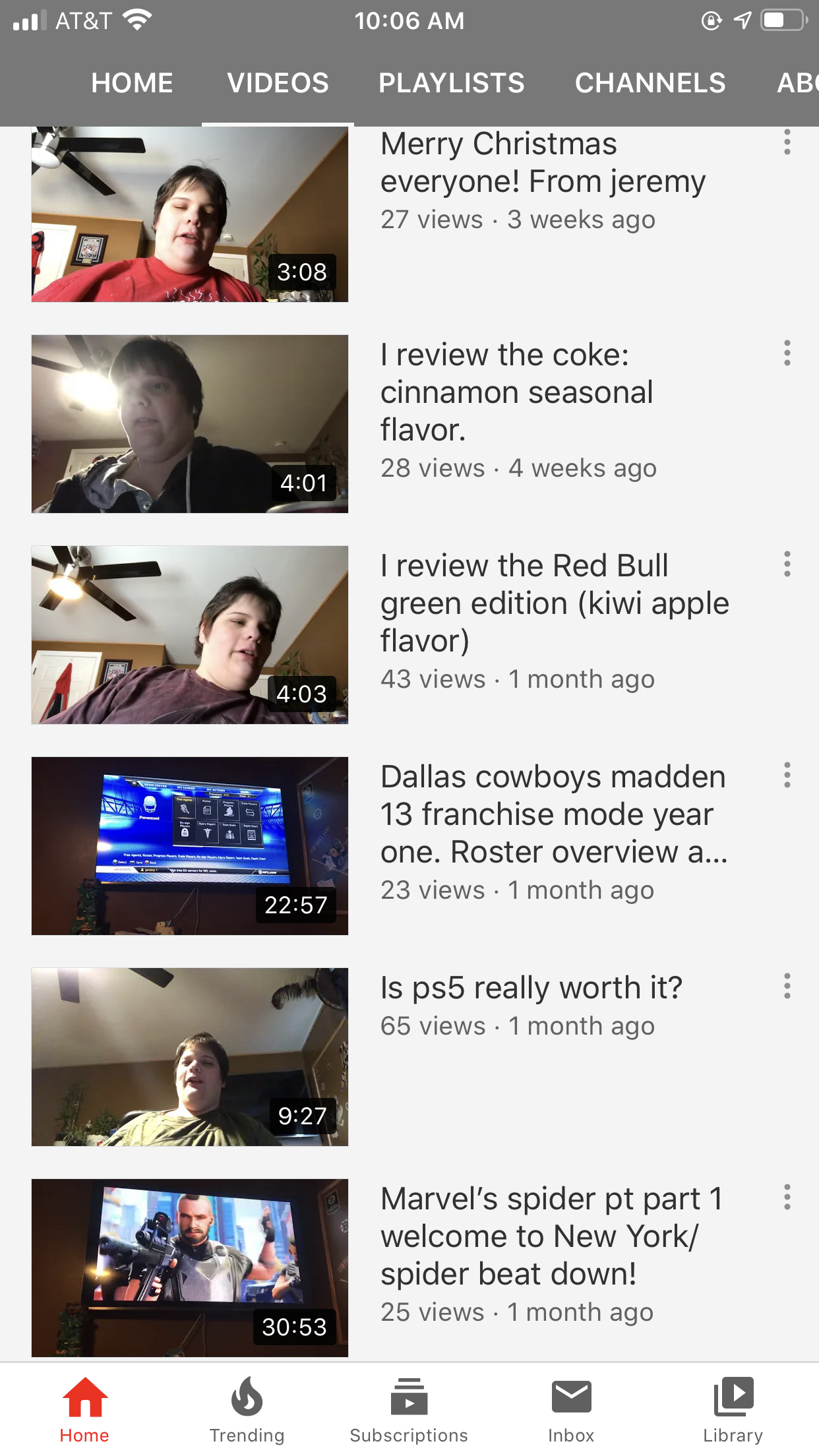Open options for coke cinnamon review video

787,353
